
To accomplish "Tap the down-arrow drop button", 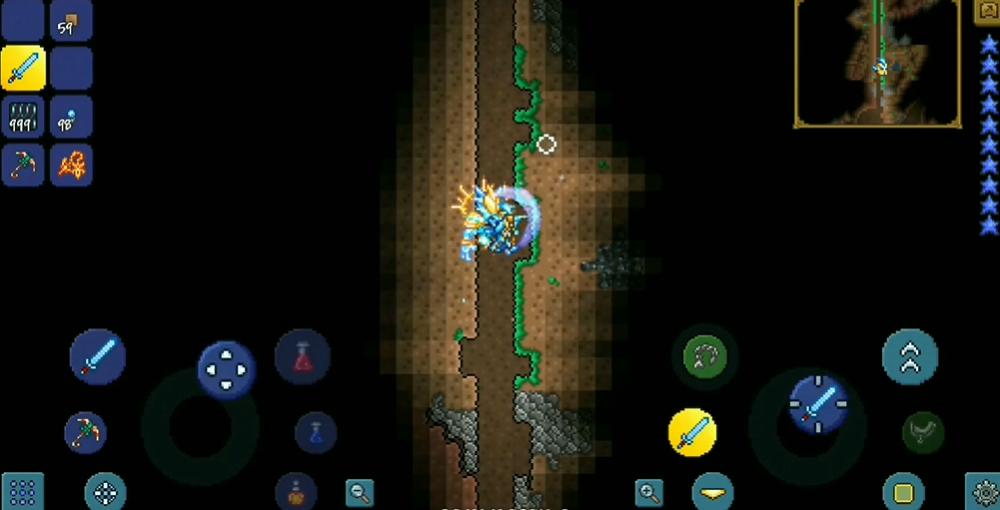I will (713, 493).
